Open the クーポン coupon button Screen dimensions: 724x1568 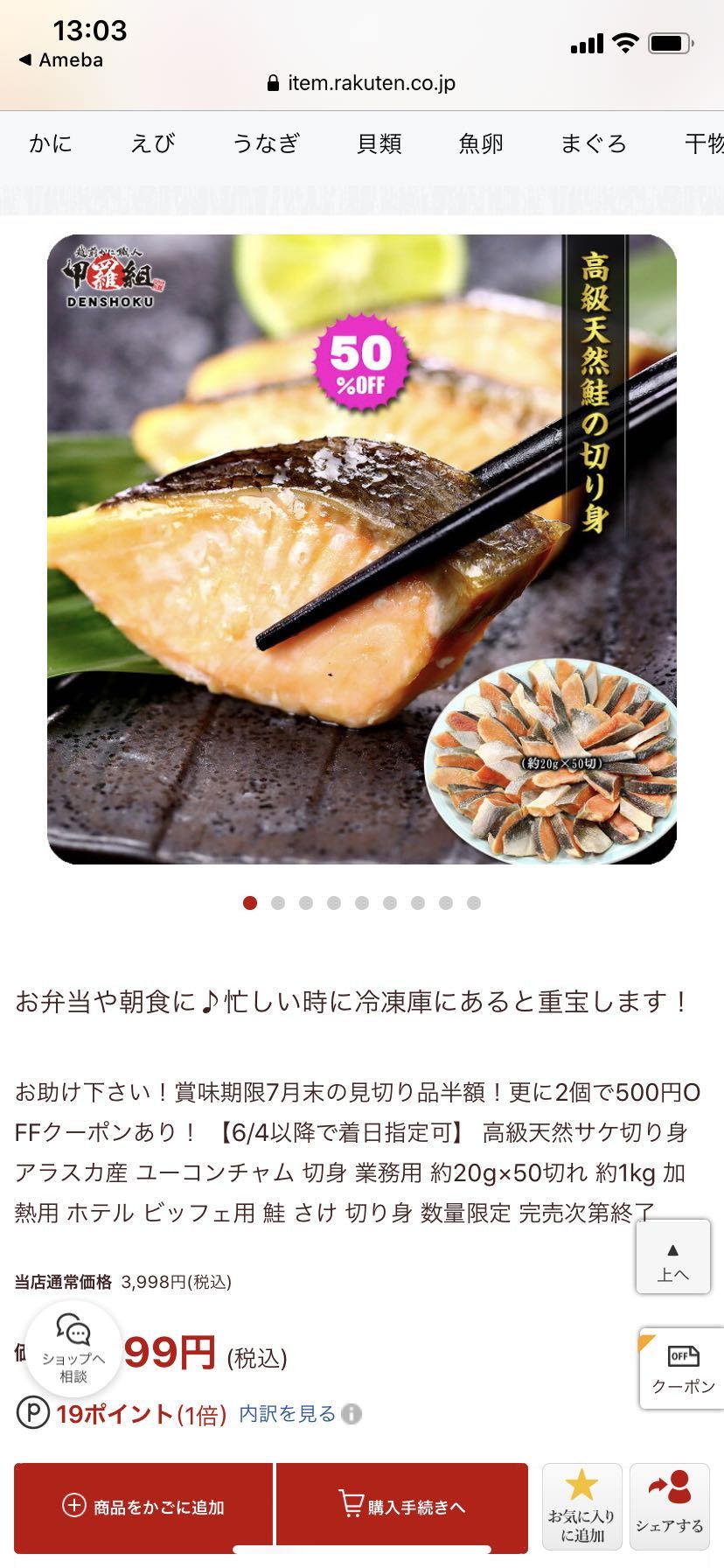coord(683,1368)
